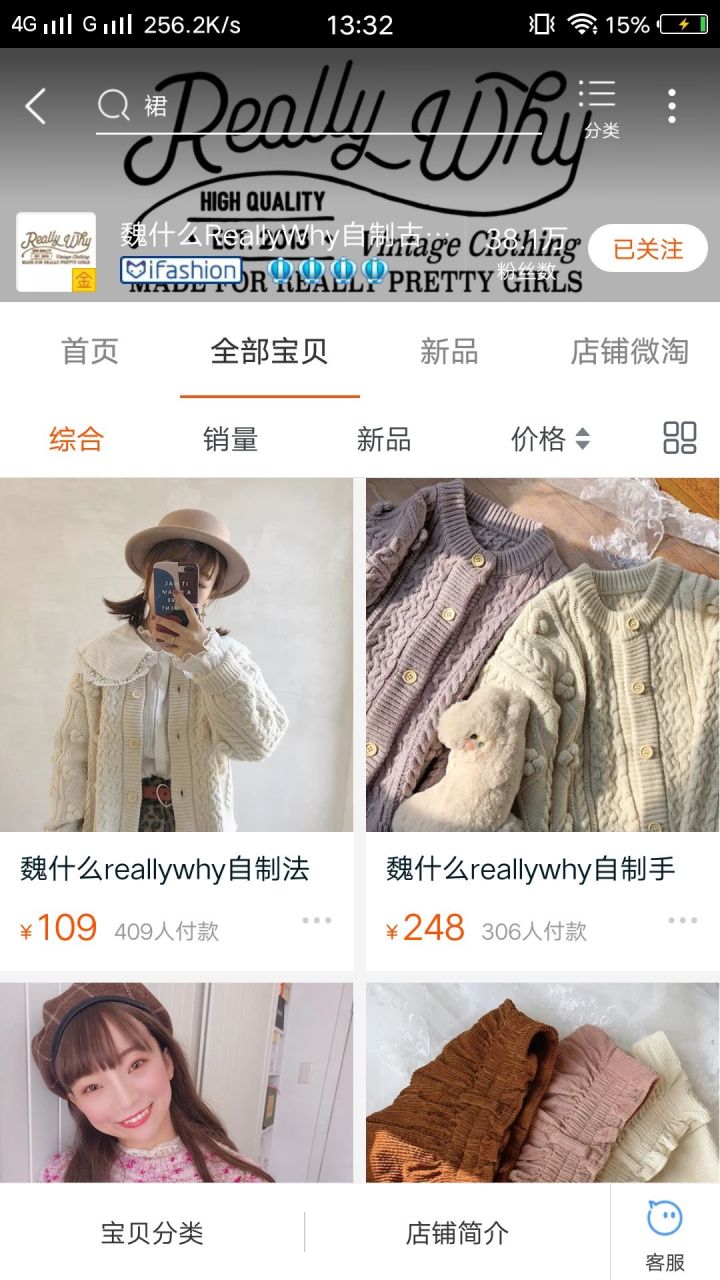Open the ¥109 cardigan product
Image resolution: width=720 pixels, height=1280 pixels.
pos(176,655)
